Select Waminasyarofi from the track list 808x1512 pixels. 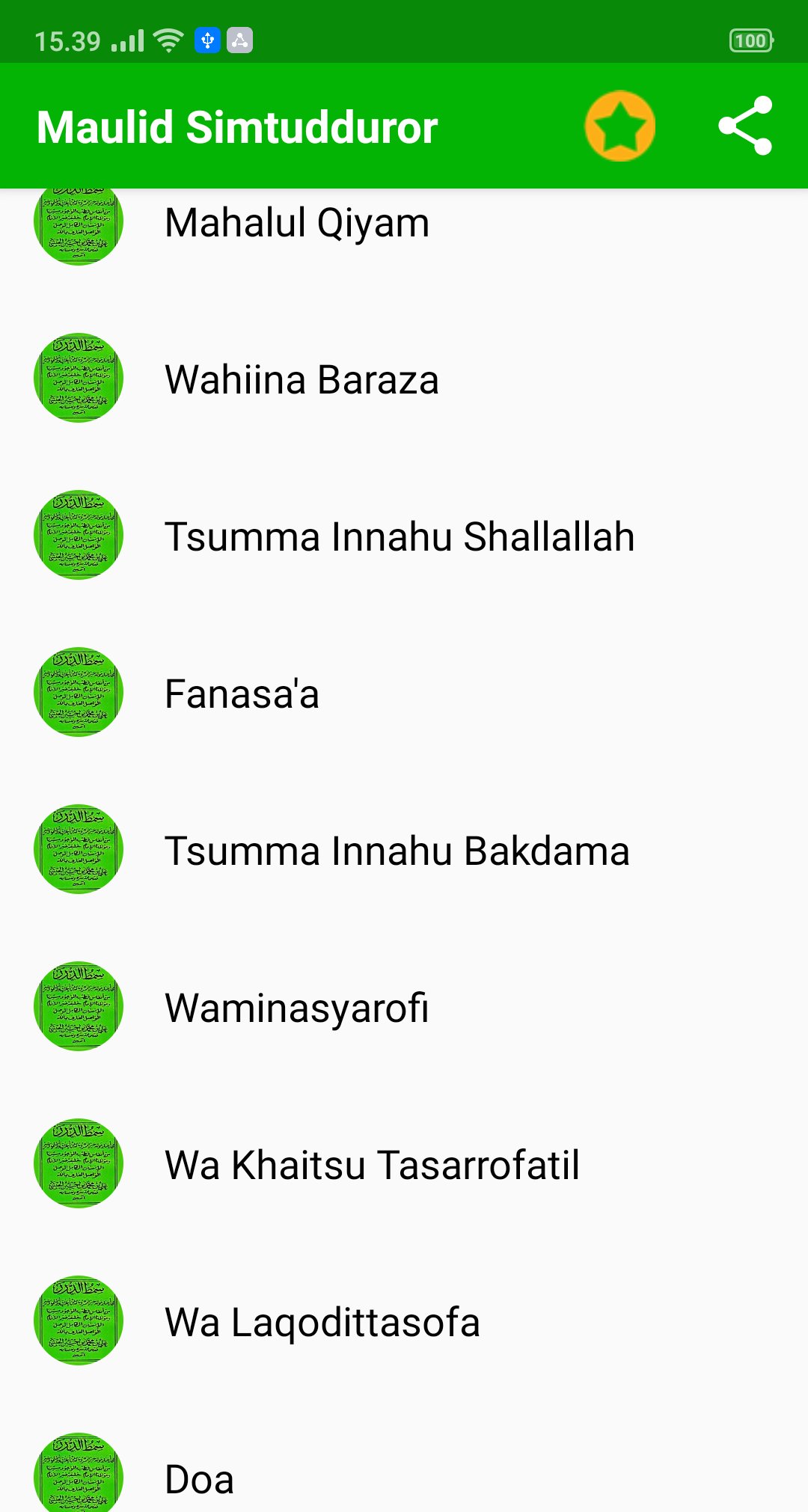[298, 1008]
